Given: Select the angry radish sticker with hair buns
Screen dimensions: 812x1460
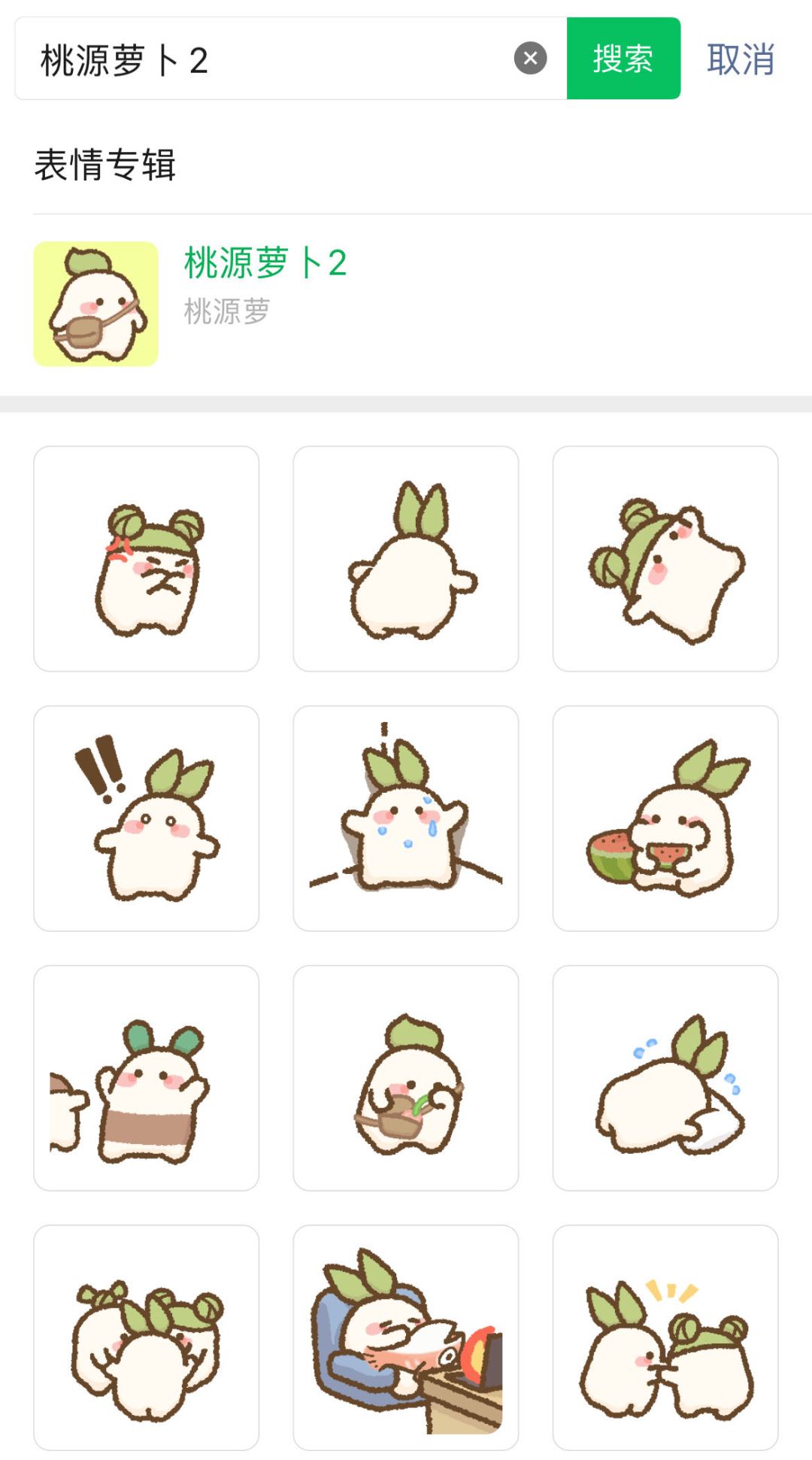Looking at the screenshot, I should tap(147, 559).
